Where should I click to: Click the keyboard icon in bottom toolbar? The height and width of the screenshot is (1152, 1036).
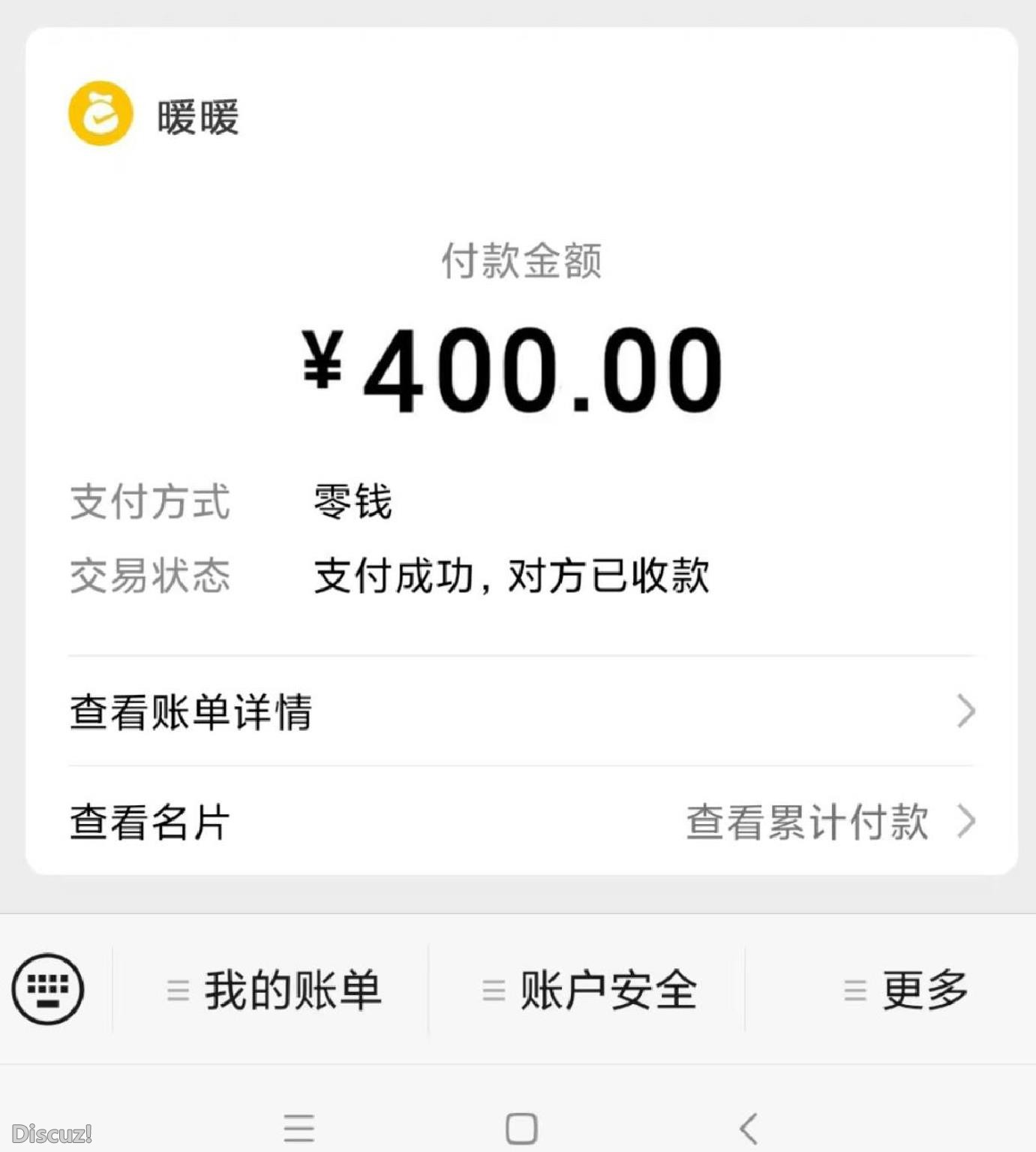click(x=47, y=989)
